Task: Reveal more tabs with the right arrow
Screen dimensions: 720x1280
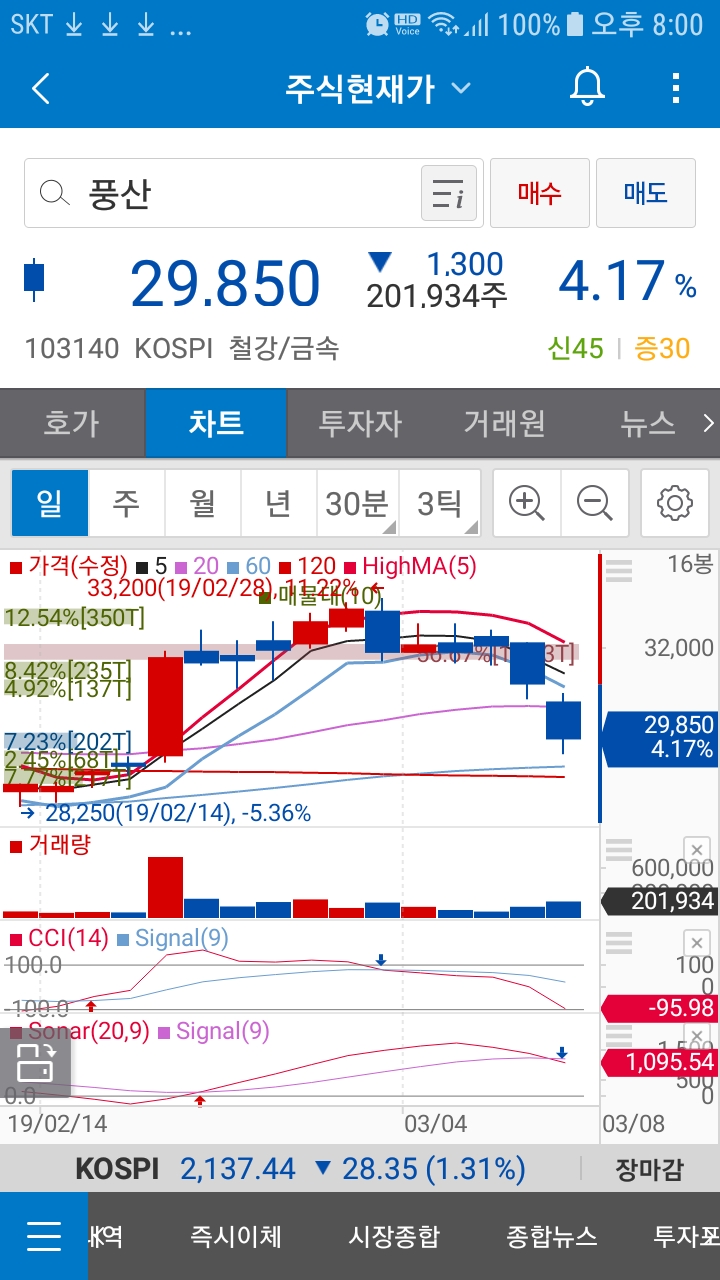Action: (x=707, y=424)
